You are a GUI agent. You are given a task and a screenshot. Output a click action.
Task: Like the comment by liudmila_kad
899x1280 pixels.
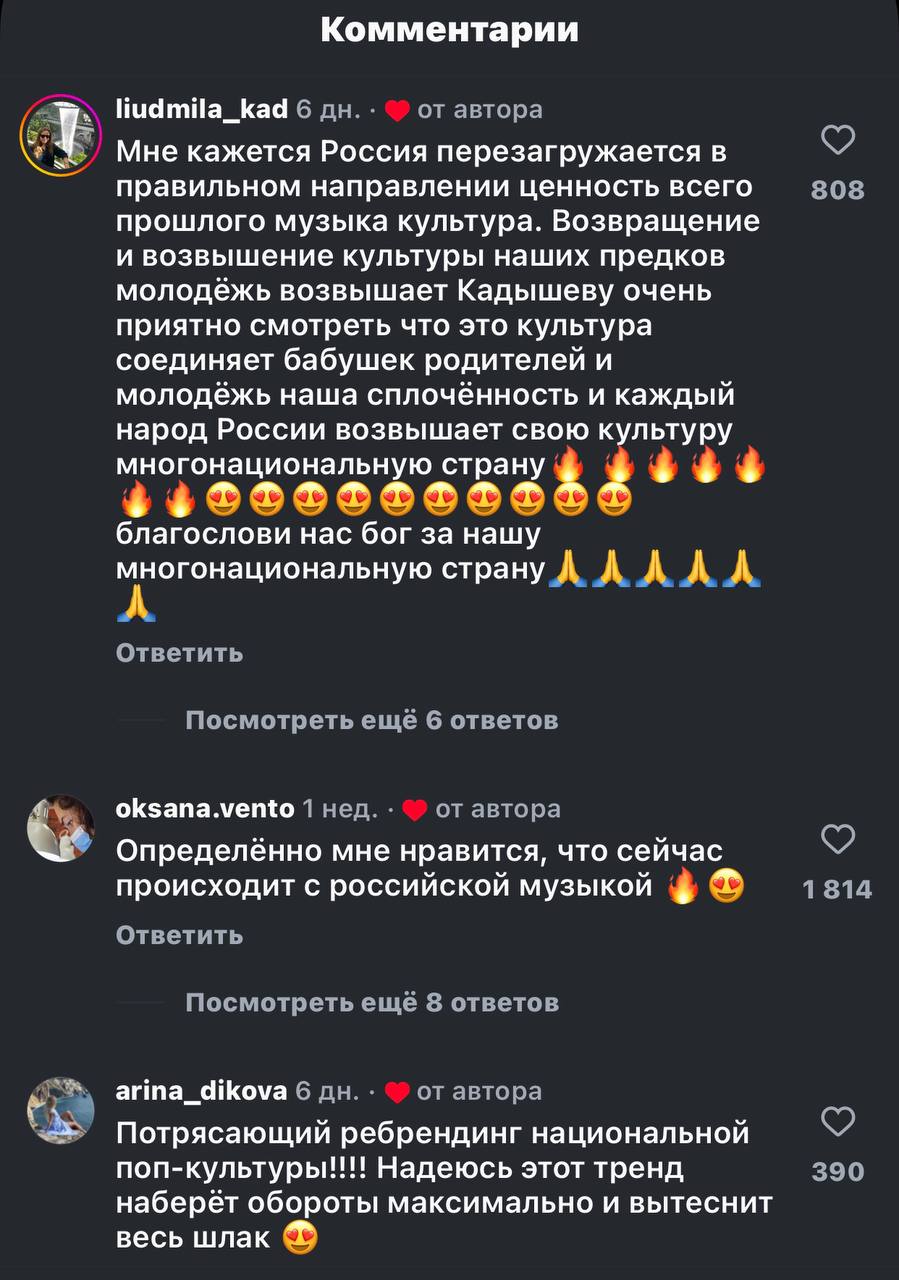point(837,141)
